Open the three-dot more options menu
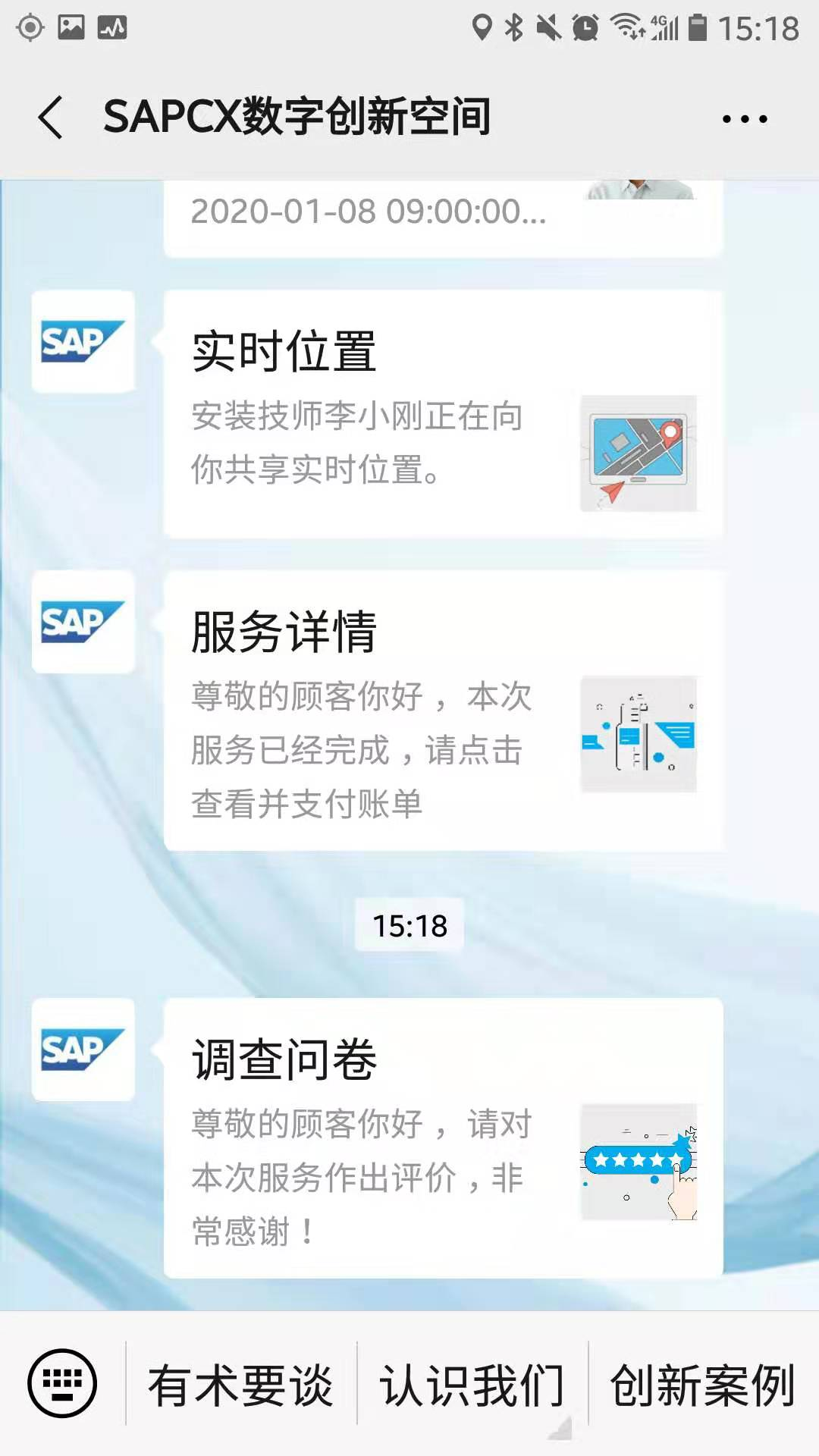Viewport: 819px width, 1456px height. (745, 118)
